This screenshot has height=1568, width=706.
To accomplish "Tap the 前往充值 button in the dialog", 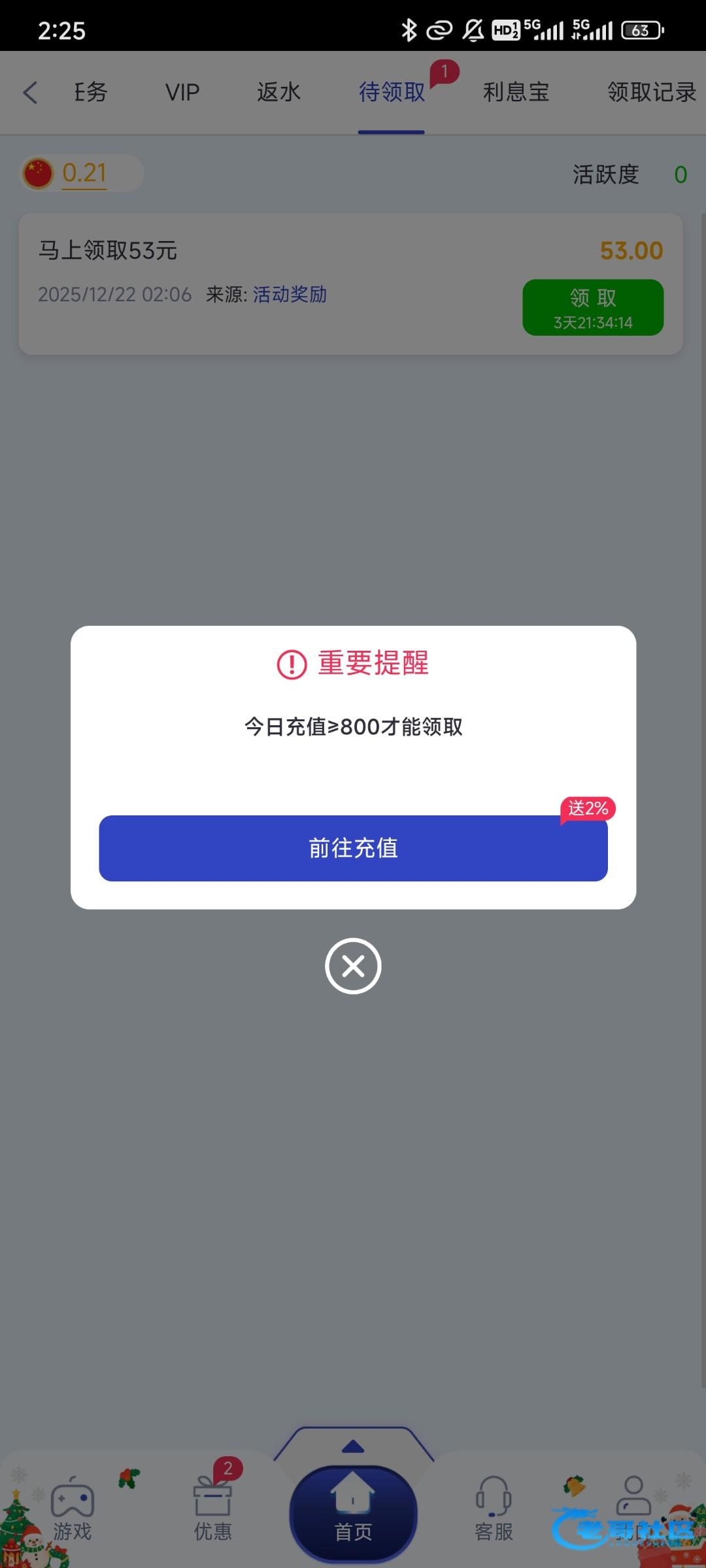I will (353, 848).
